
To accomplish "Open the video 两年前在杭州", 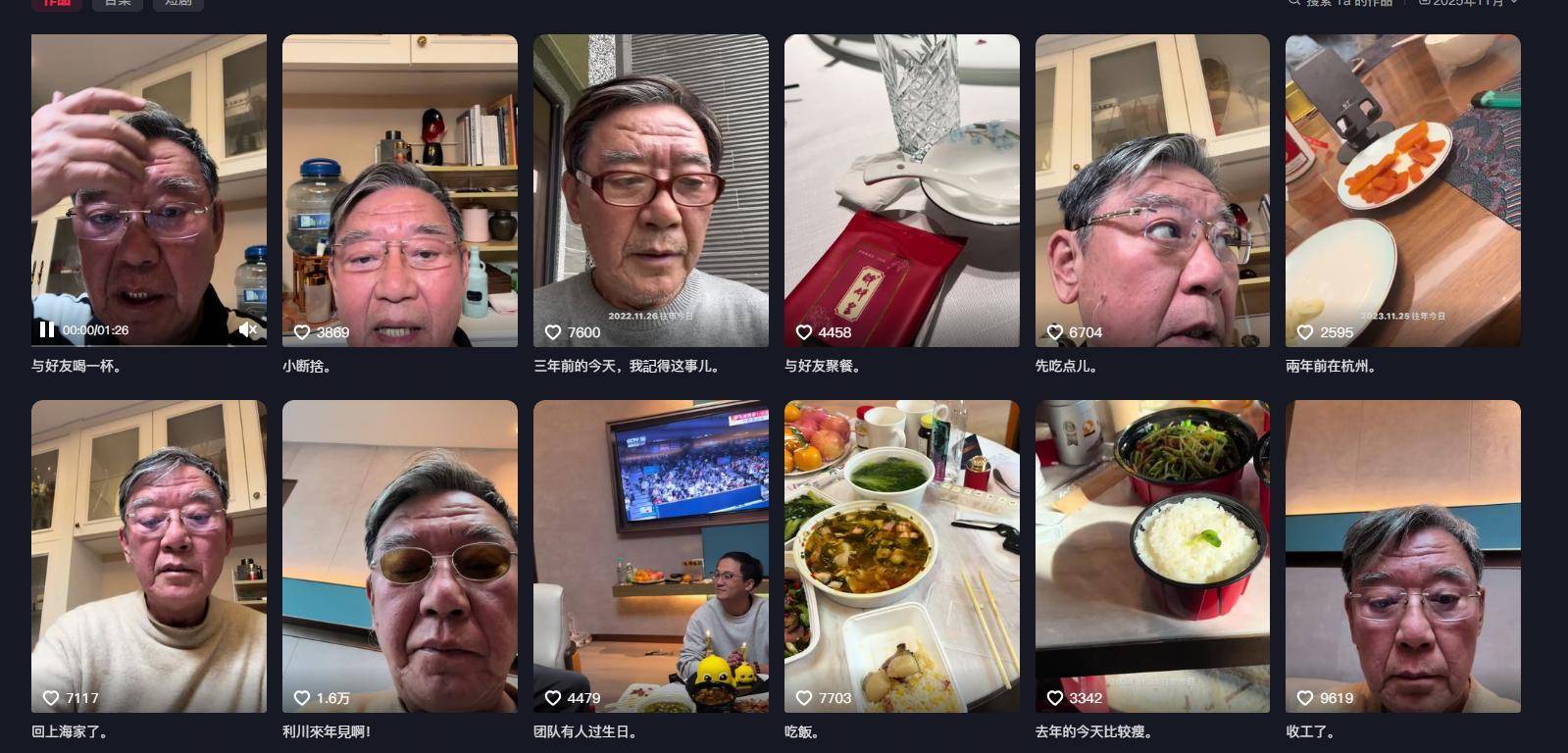I will [x=1402, y=190].
